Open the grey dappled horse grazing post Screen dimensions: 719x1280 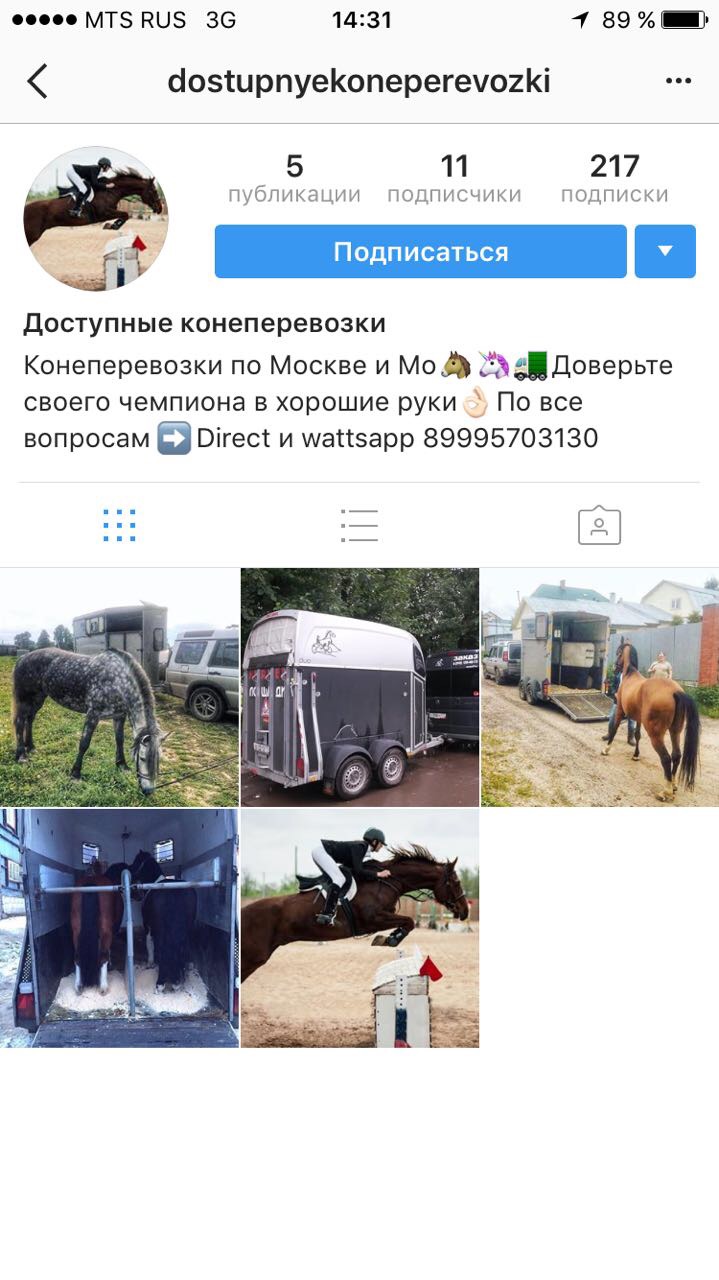[x=119, y=687]
